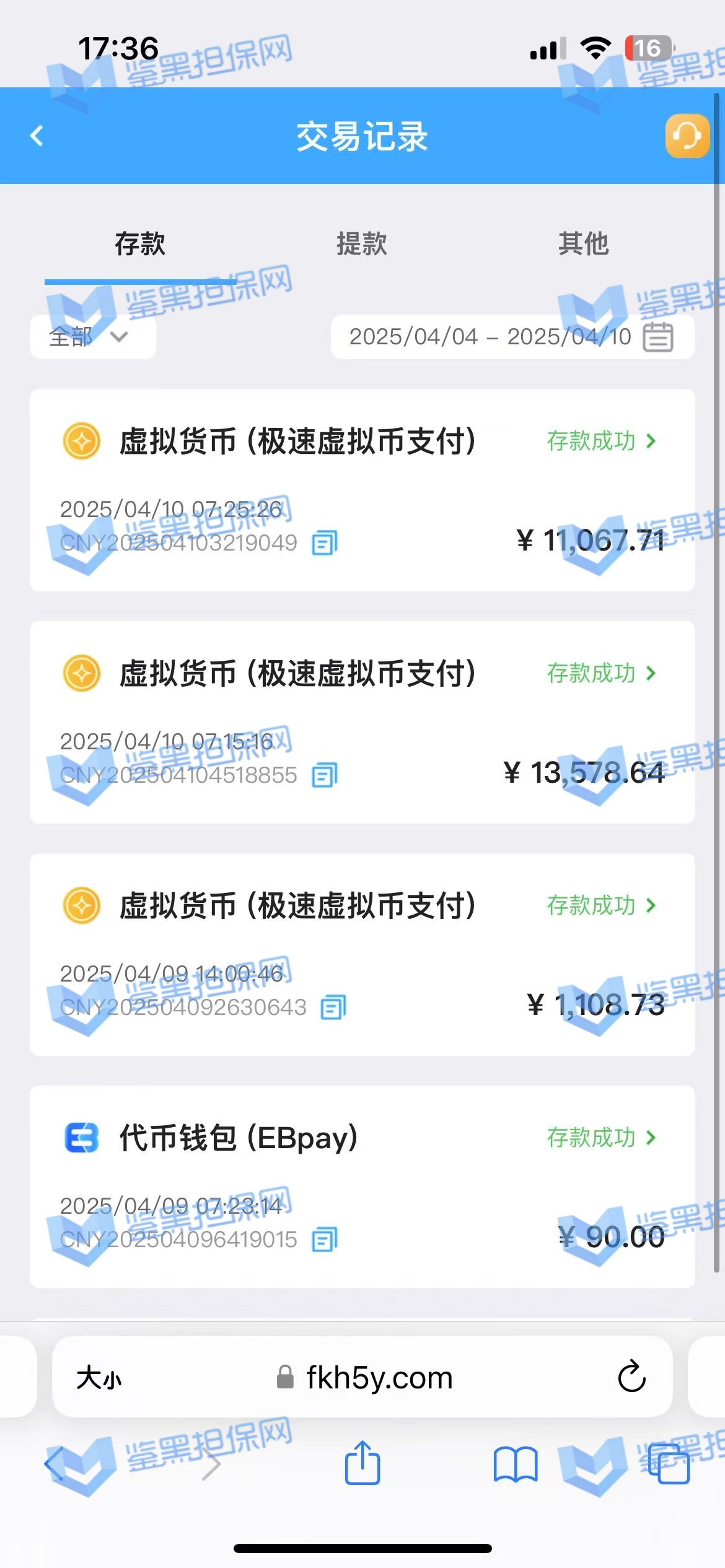The width and height of the screenshot is (725, 1568).
Task: Copy order number CNY202504103219049
Action: pyautogui.click(x=325, y=543)
